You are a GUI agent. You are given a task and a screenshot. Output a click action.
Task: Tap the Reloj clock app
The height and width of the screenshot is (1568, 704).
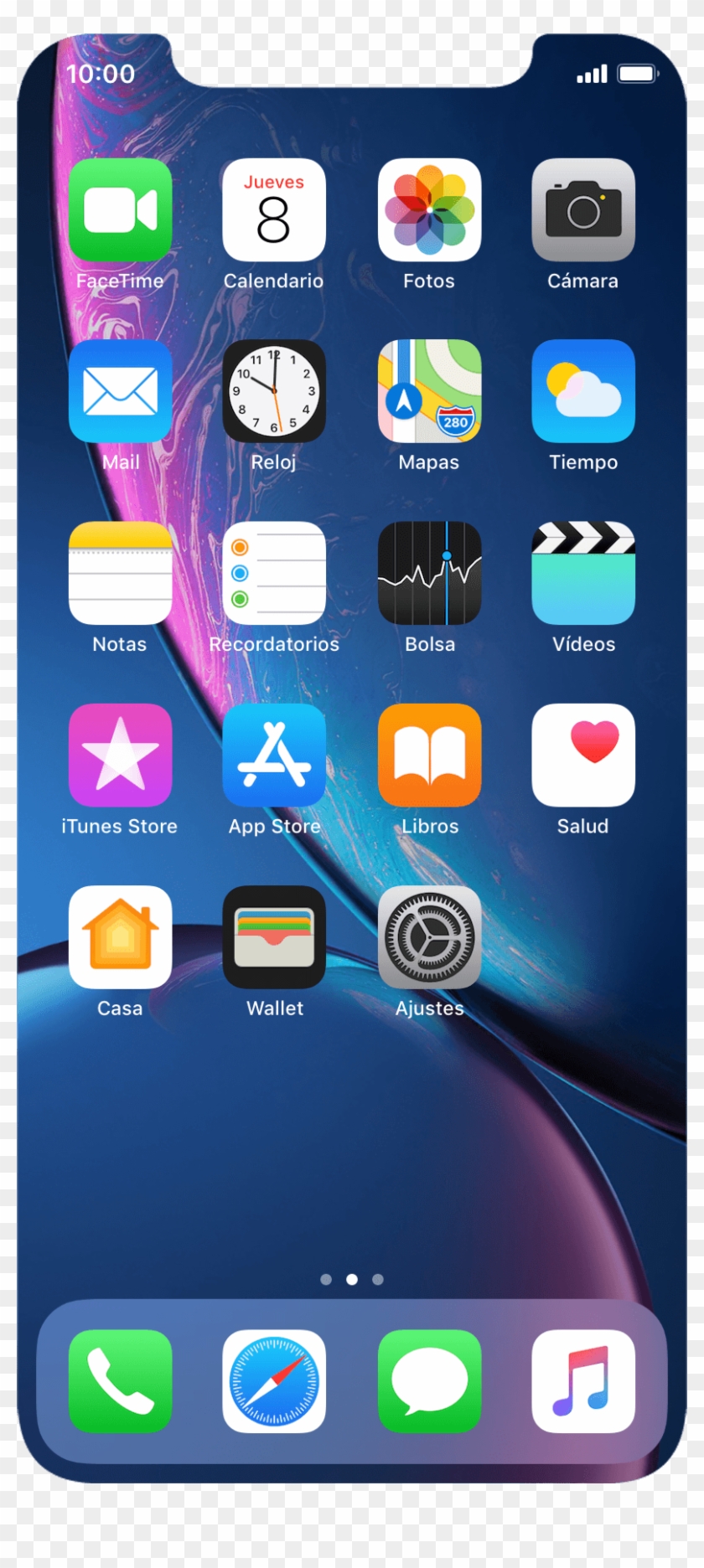point(274,391)
